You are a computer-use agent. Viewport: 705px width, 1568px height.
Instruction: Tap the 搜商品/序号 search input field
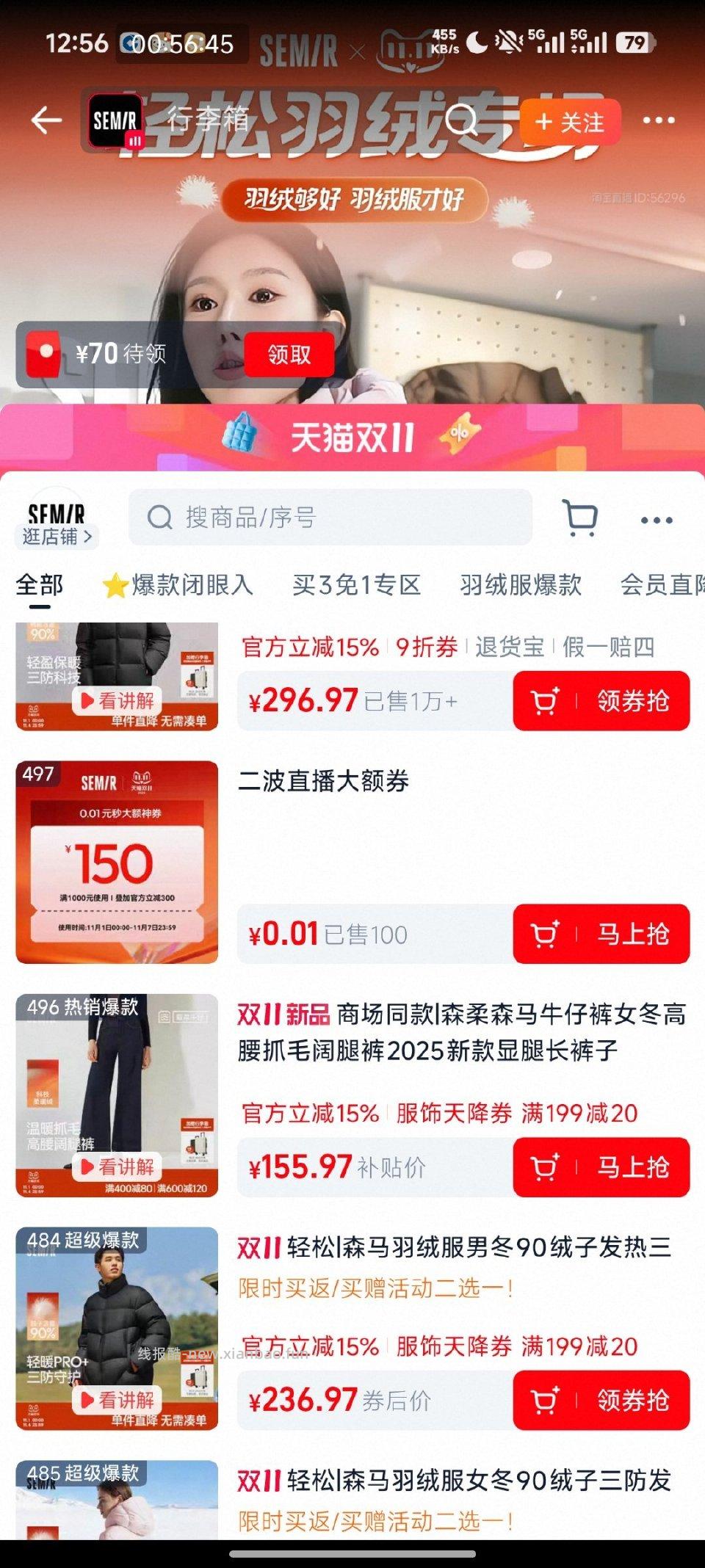point(330,518)
